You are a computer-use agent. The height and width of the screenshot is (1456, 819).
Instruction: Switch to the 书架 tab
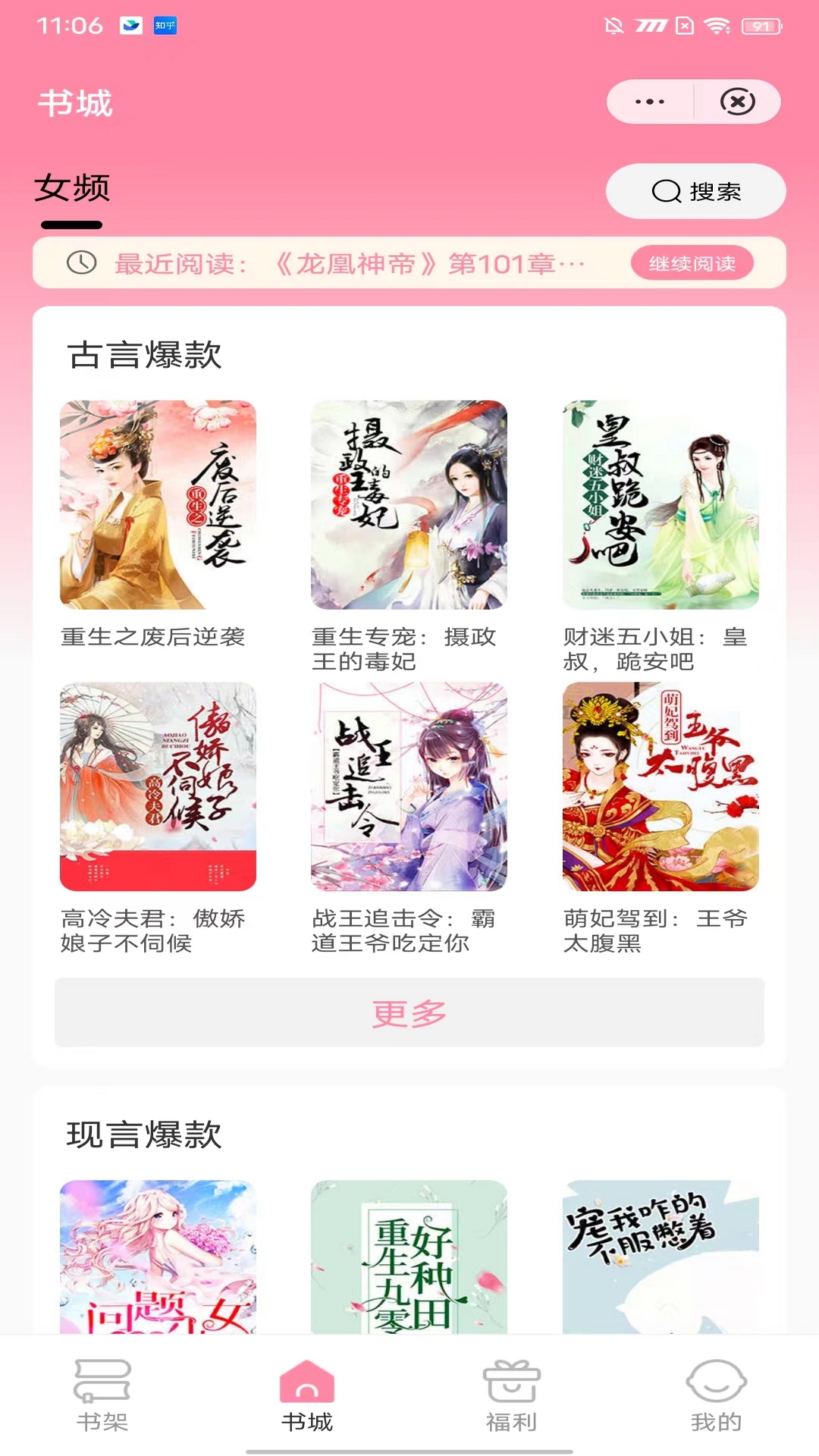click(x=102, y=1395)
